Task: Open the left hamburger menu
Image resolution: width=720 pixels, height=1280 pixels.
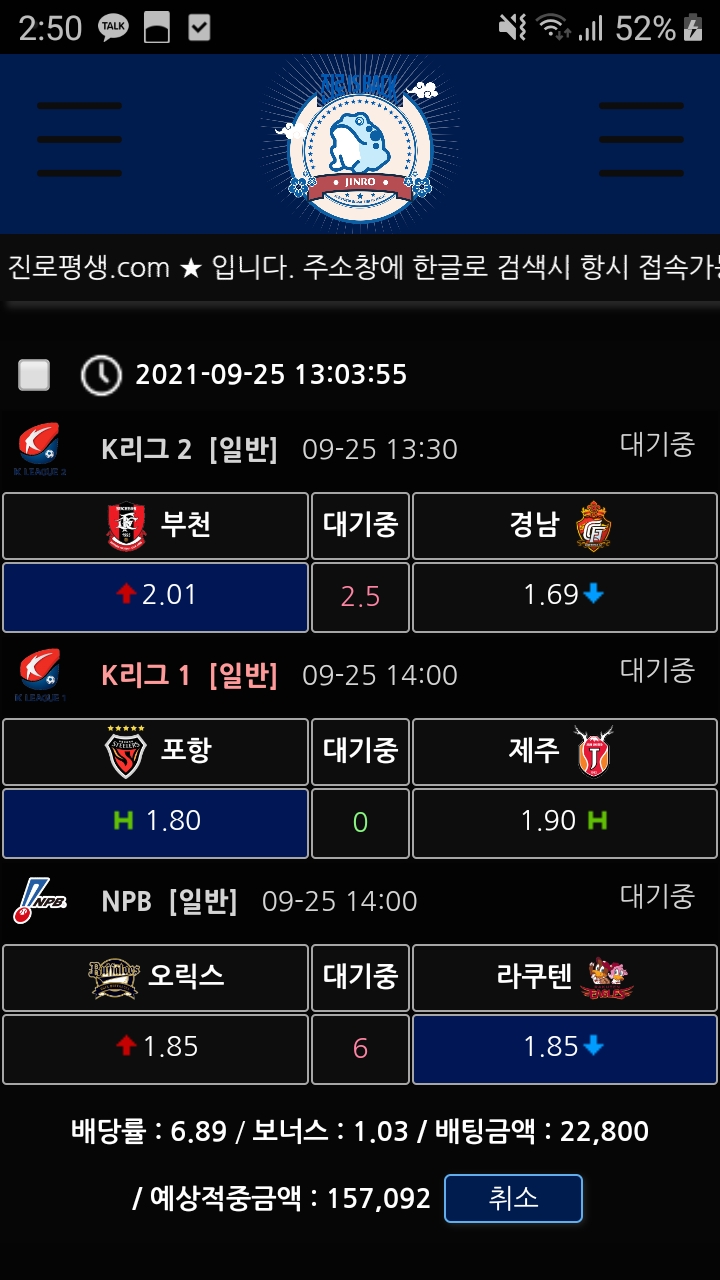Action: (79, 140)
